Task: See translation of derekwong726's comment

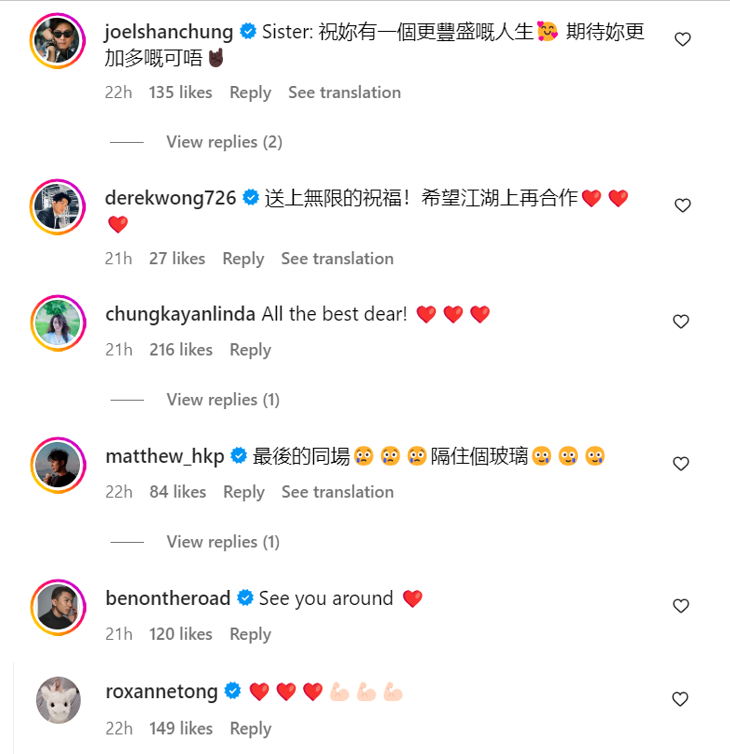Action: (x=337, y=258)
